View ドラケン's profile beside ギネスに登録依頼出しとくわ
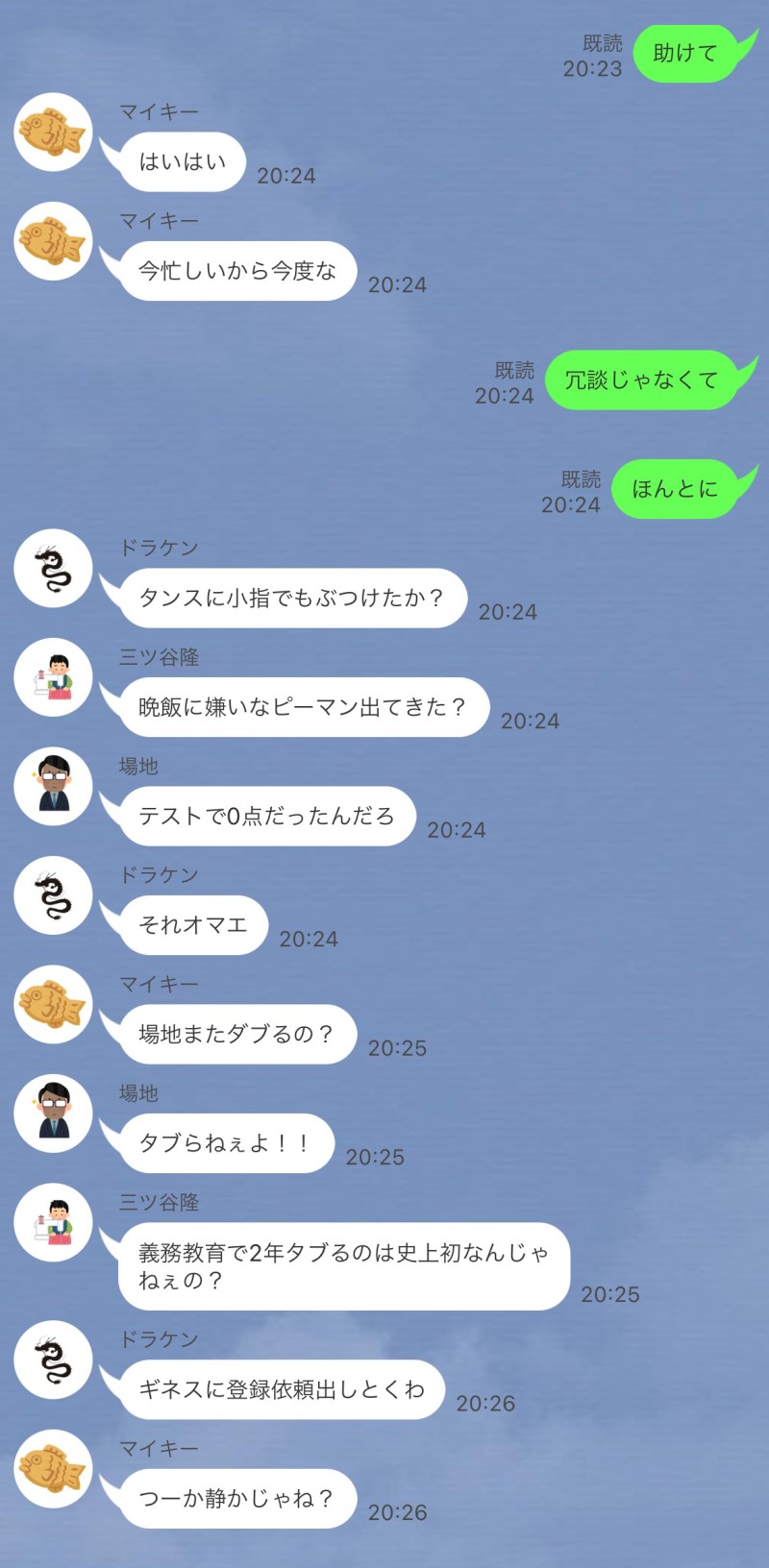 (x=53, y=1360)
